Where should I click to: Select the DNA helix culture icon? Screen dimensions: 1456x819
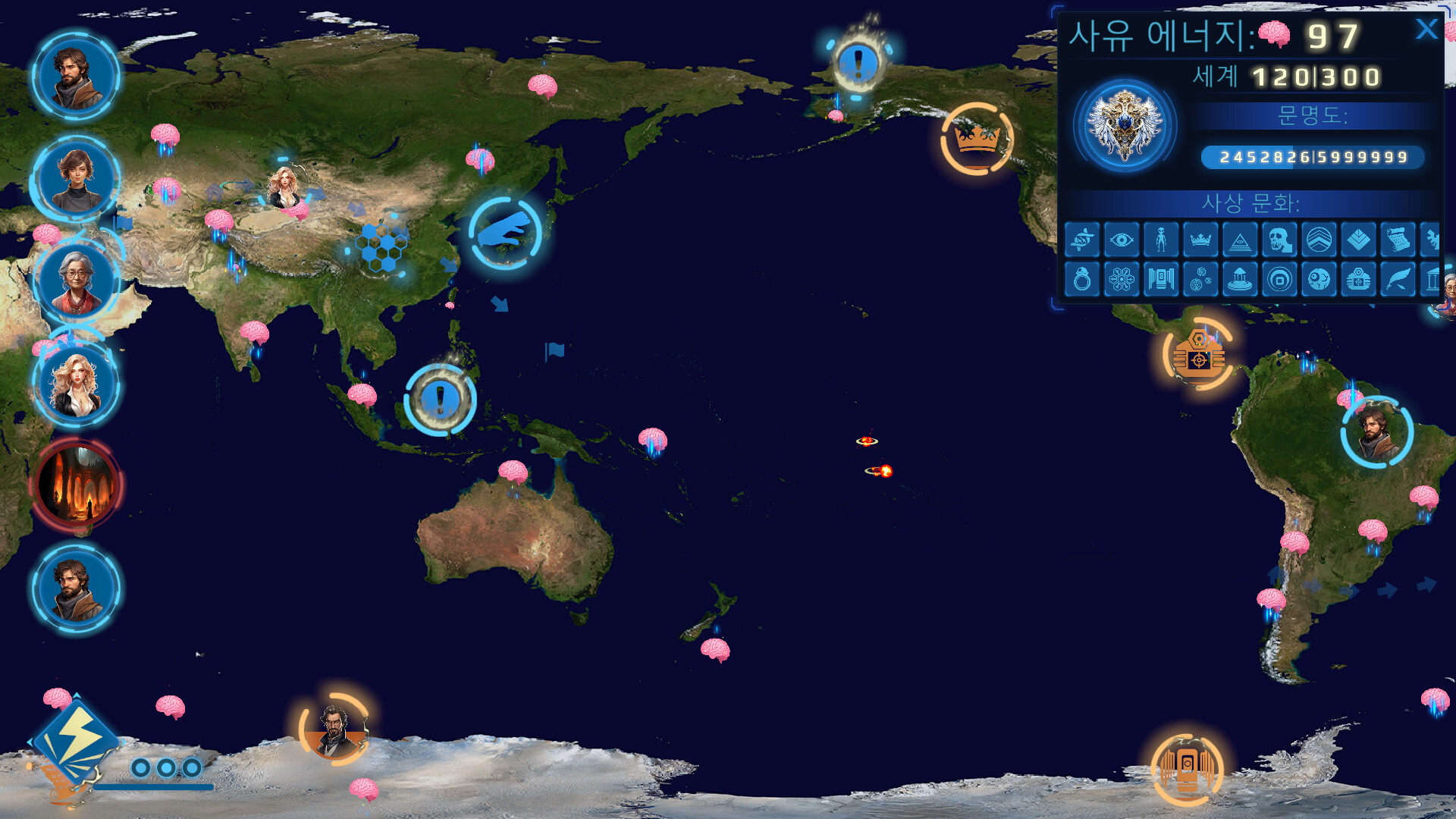[1082, 241]
